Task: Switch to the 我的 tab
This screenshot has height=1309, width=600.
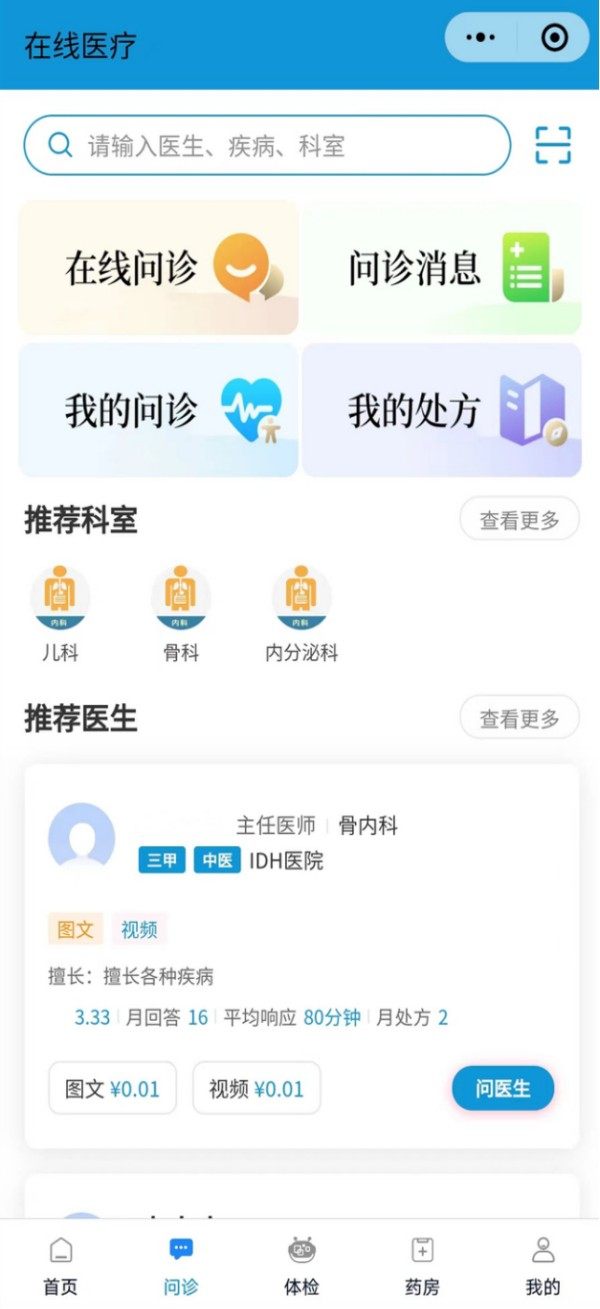Action: 542,1264
